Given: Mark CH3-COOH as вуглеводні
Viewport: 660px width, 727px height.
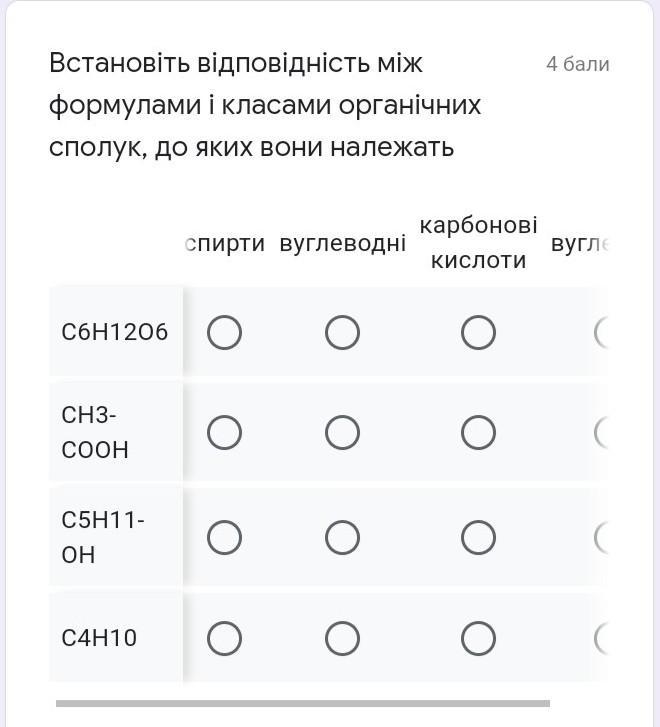Looking at the screenshot, I should coord(342,433).
